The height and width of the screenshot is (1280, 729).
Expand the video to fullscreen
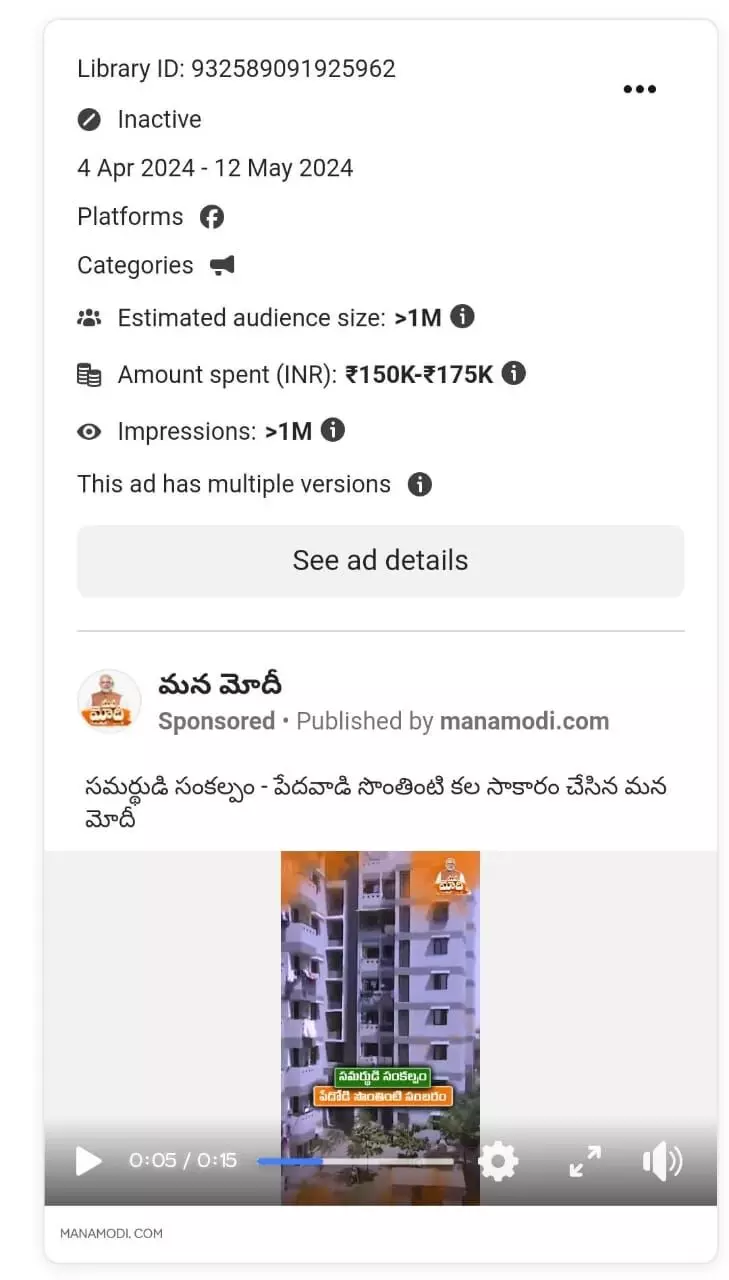click(x=585, y=1161)
